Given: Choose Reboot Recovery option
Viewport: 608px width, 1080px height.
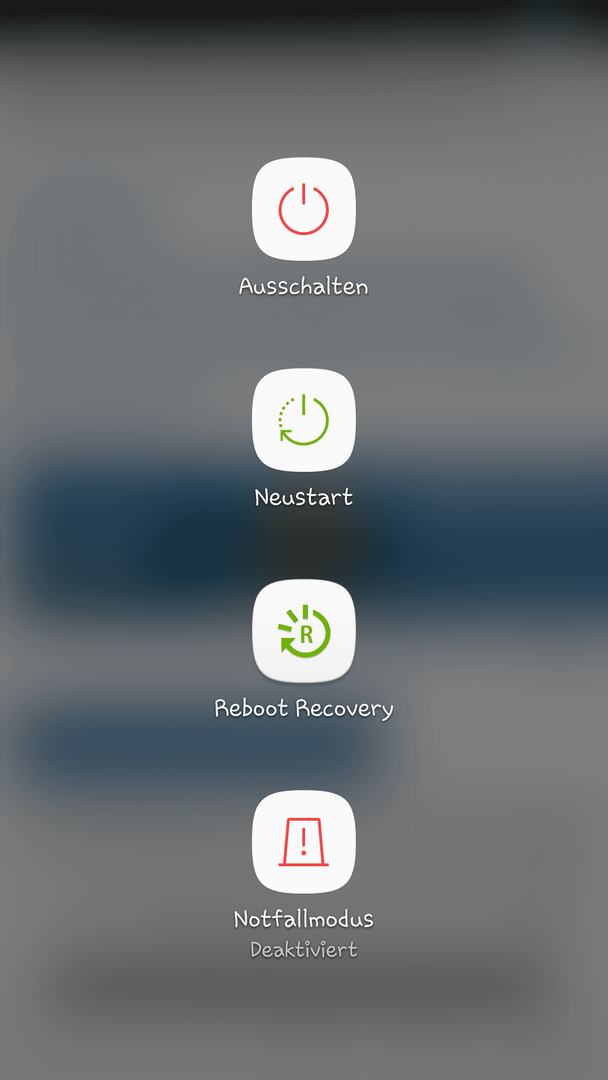Looking at the screenshot, I should click(x=304, y=631).
